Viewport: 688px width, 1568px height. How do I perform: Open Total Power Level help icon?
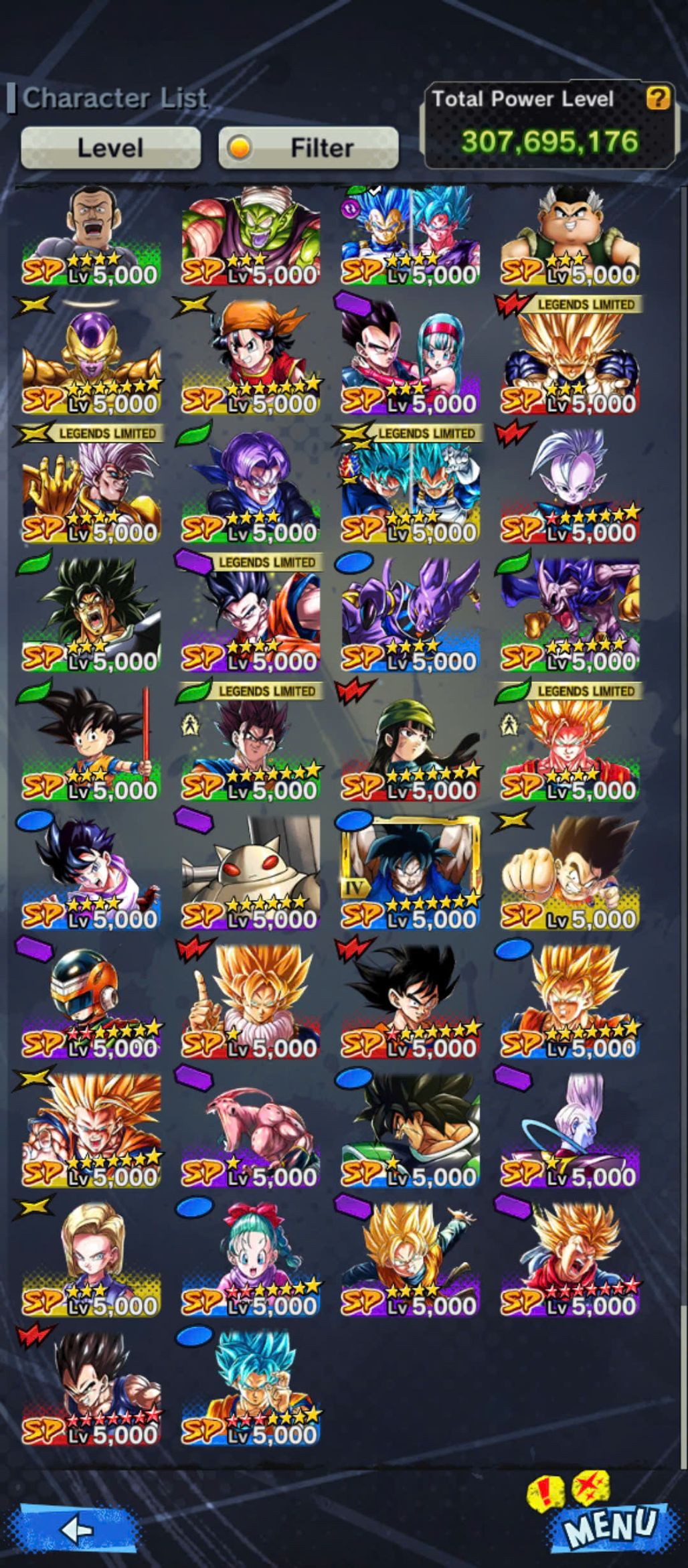[658, 99]
